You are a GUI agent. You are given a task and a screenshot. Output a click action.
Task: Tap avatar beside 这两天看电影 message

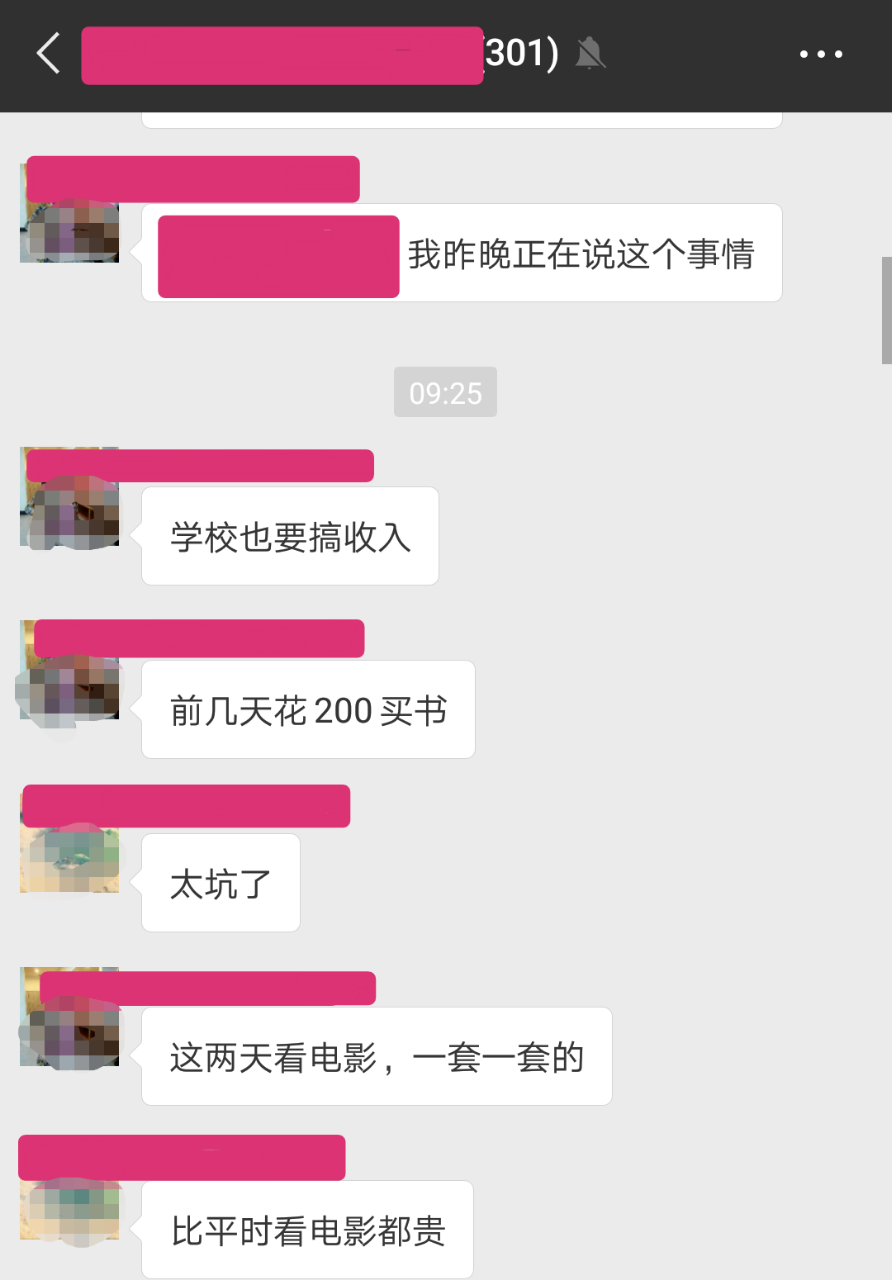(70, 1030)
